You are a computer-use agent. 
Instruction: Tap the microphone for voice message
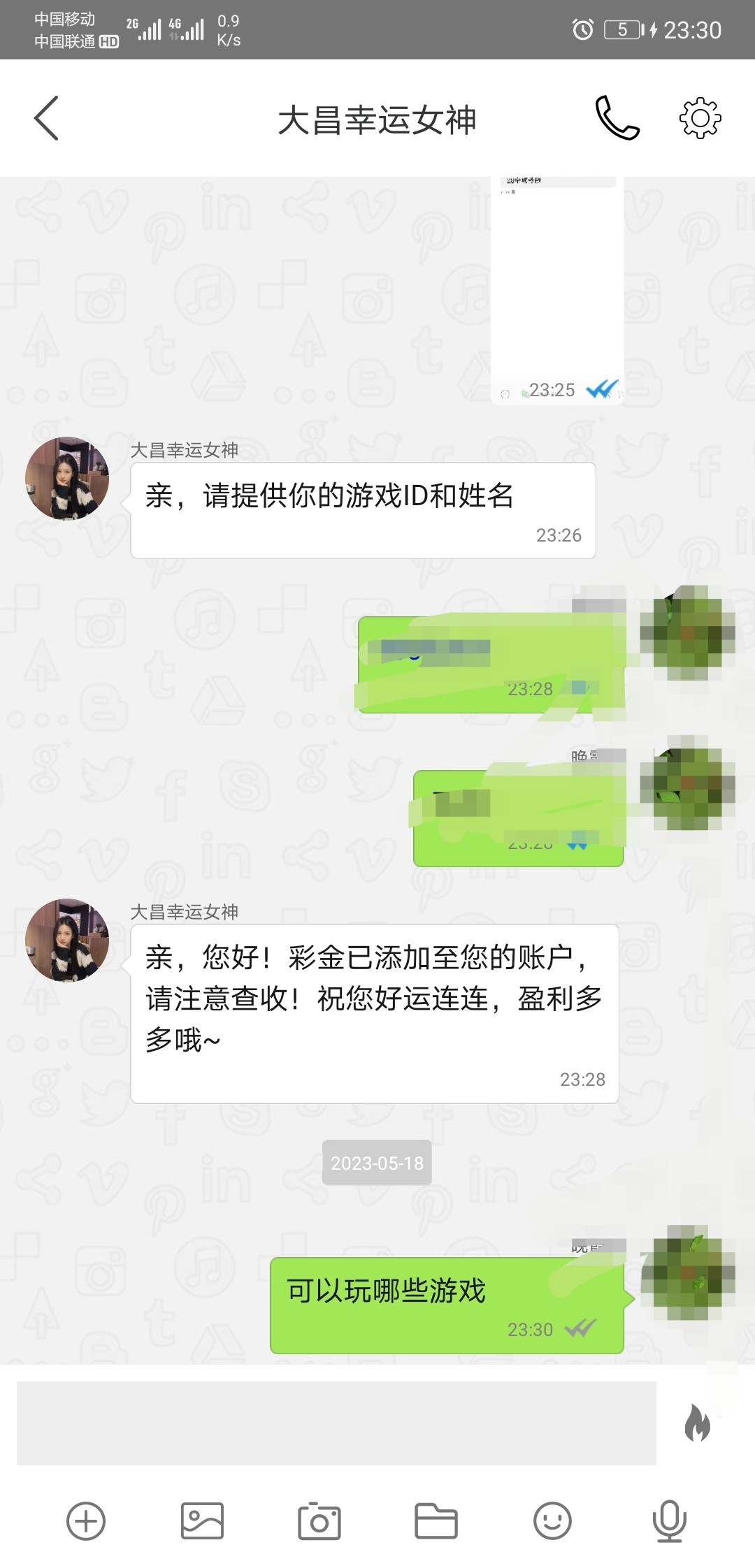pos(669,1521)
